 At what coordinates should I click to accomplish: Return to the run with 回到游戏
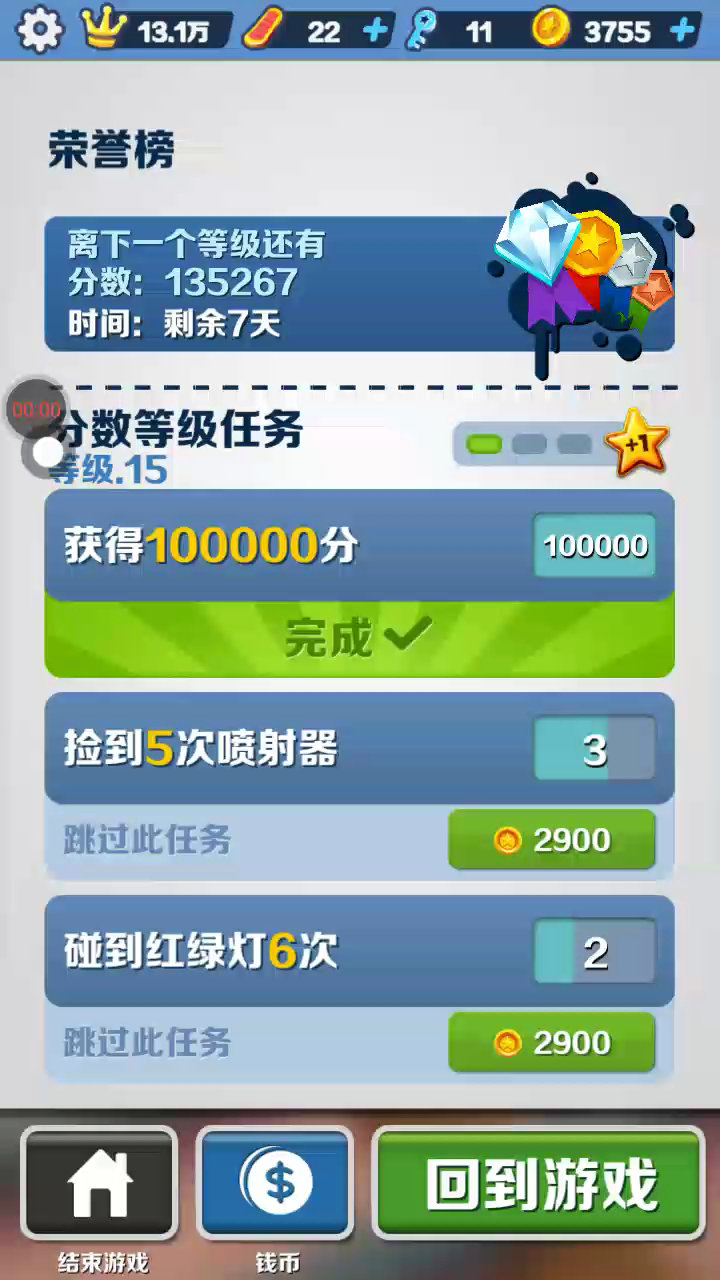pos(539,1183)
